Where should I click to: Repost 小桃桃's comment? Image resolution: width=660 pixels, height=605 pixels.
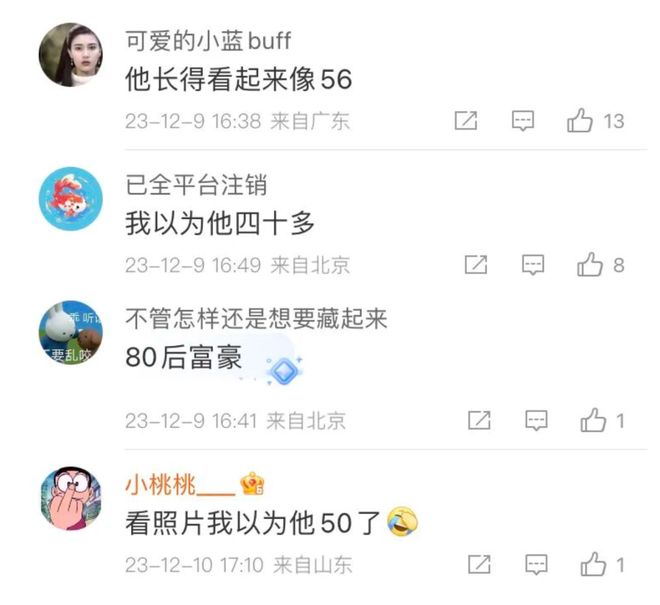click(x=479, y=565)
